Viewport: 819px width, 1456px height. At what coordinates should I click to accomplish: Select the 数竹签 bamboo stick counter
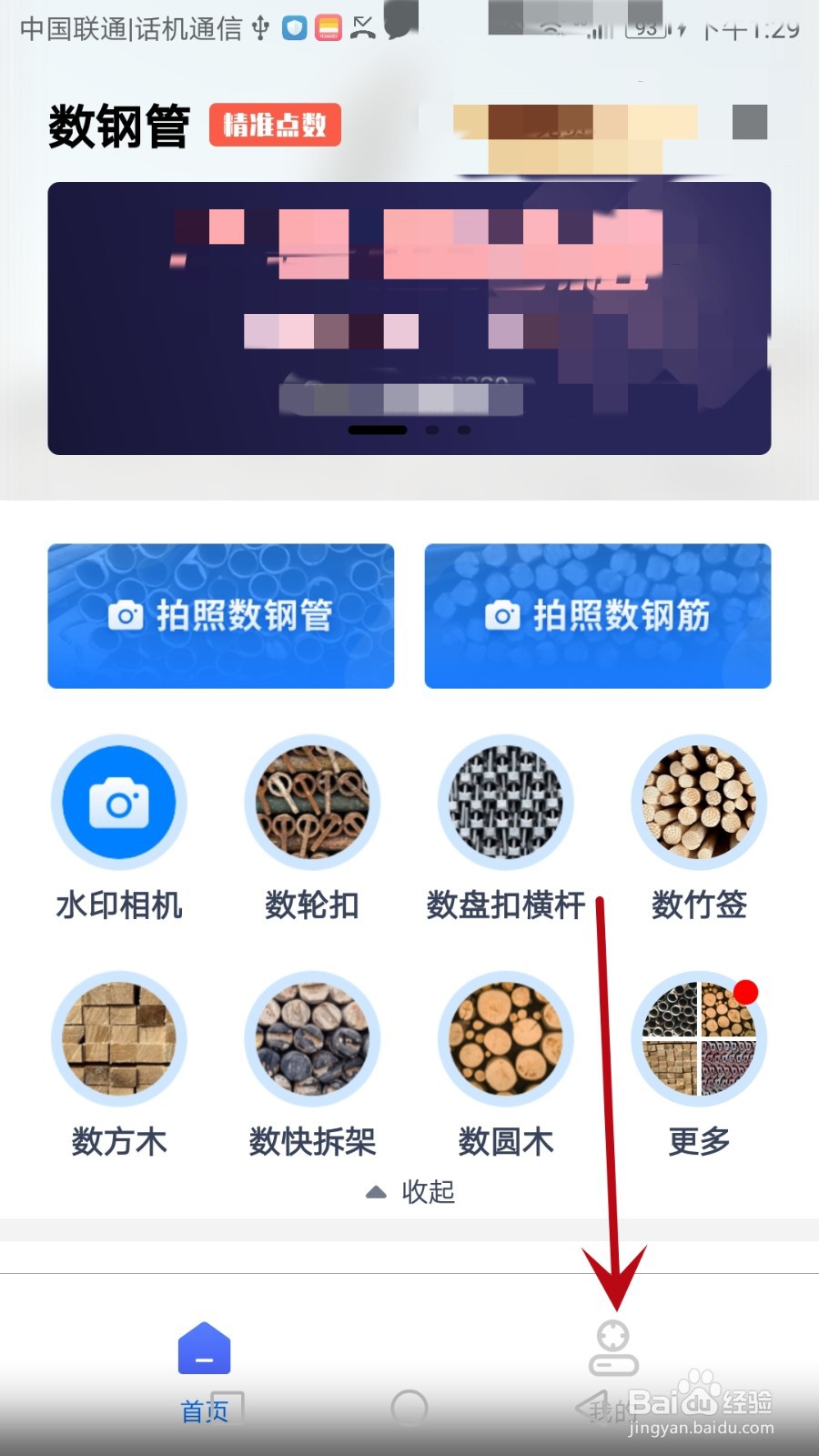click(698, 802)
